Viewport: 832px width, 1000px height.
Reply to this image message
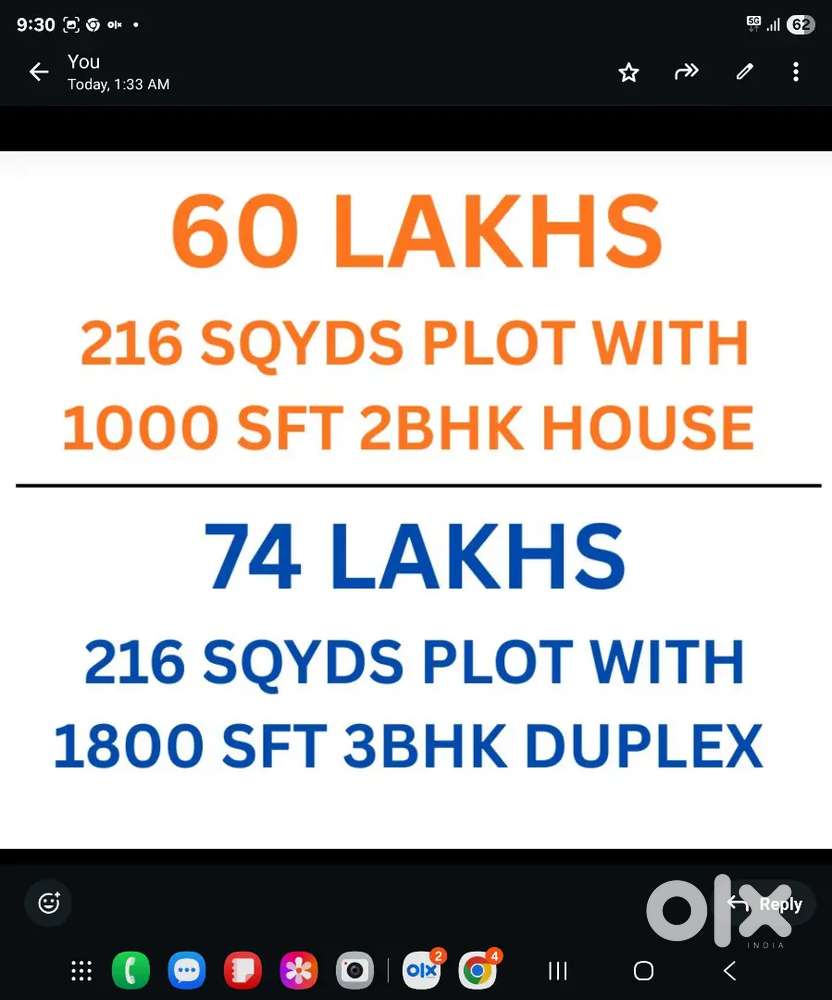point(766,904)
